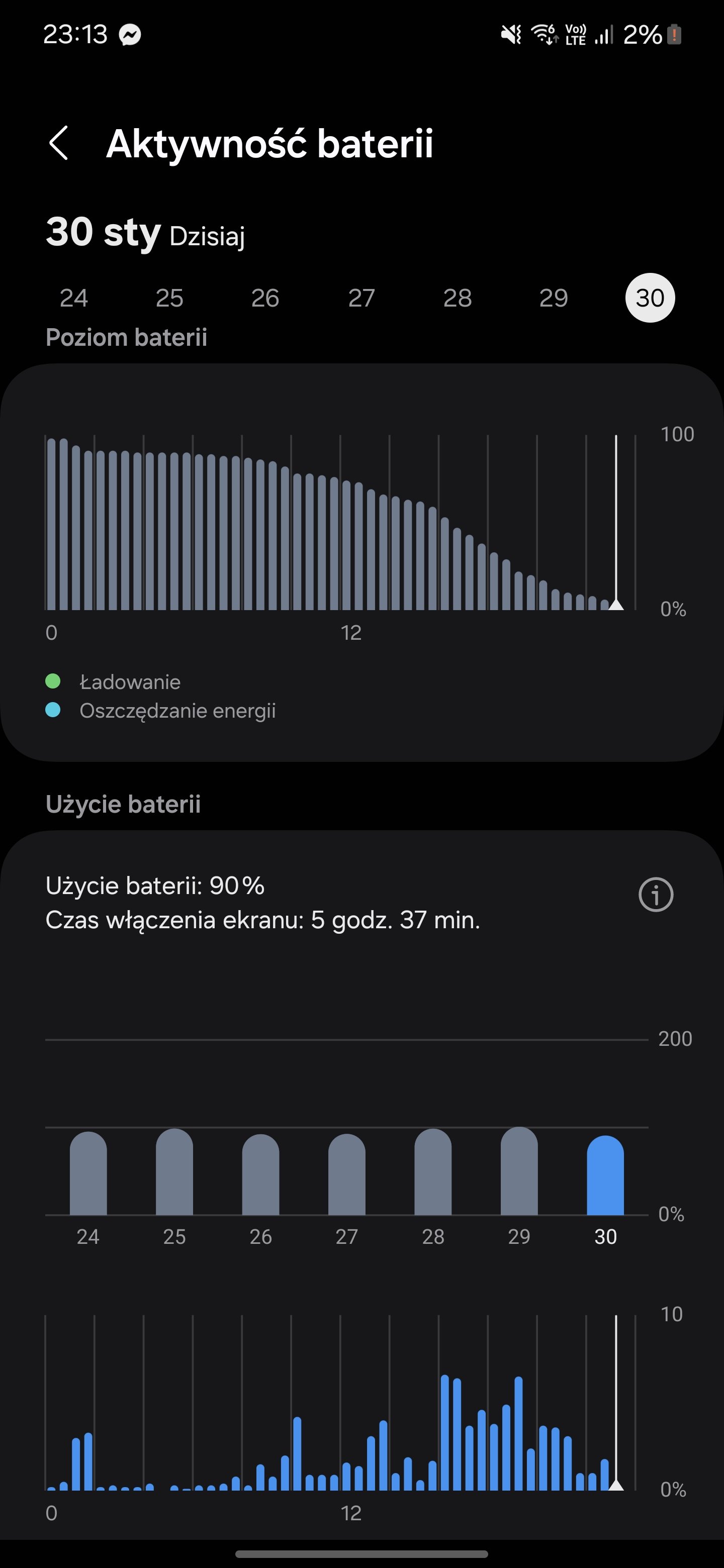
Task: Select day 26 in the date row
Action: 265,298
